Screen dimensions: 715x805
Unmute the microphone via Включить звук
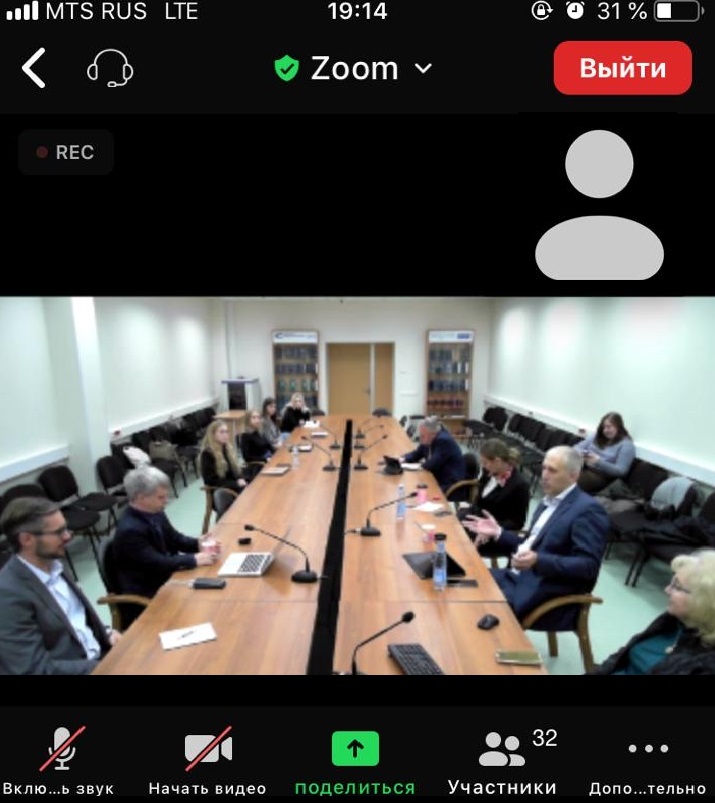pyautogui.click(x=61, y=758)
